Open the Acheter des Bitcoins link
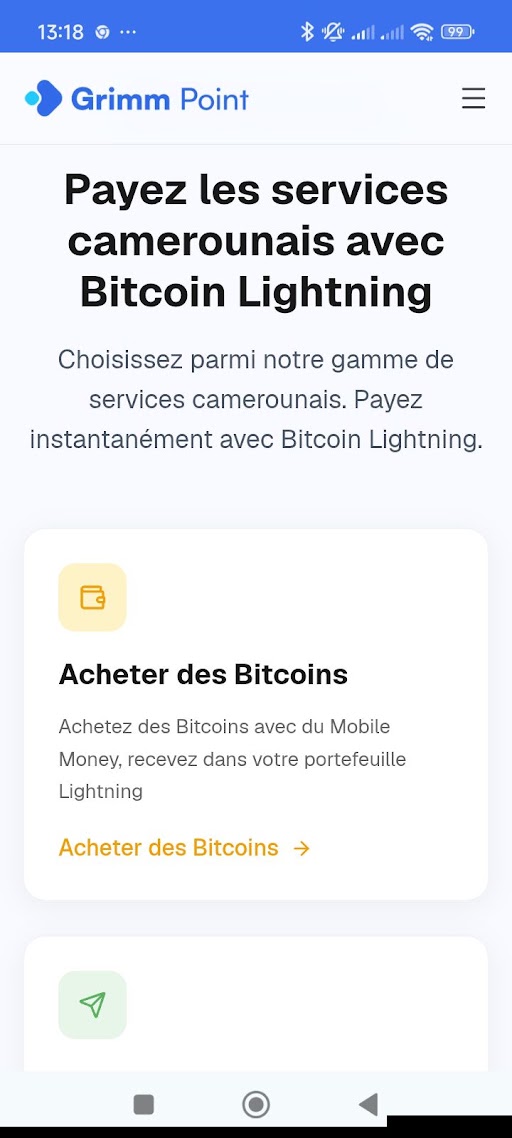This screenshot has height=1138, width=512. point(184,847)
